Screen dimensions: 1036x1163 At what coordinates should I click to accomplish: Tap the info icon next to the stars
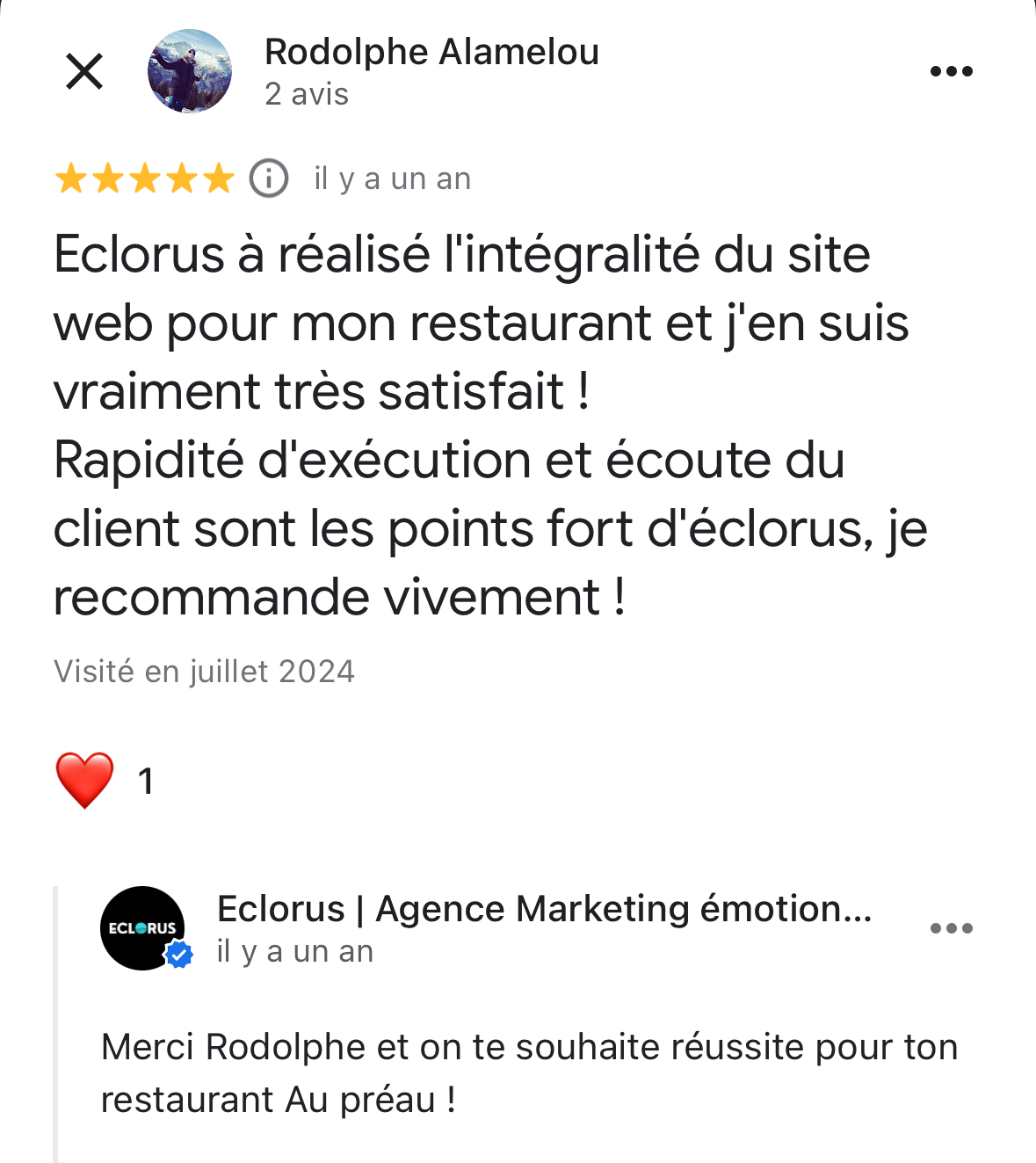coord(269,178)
